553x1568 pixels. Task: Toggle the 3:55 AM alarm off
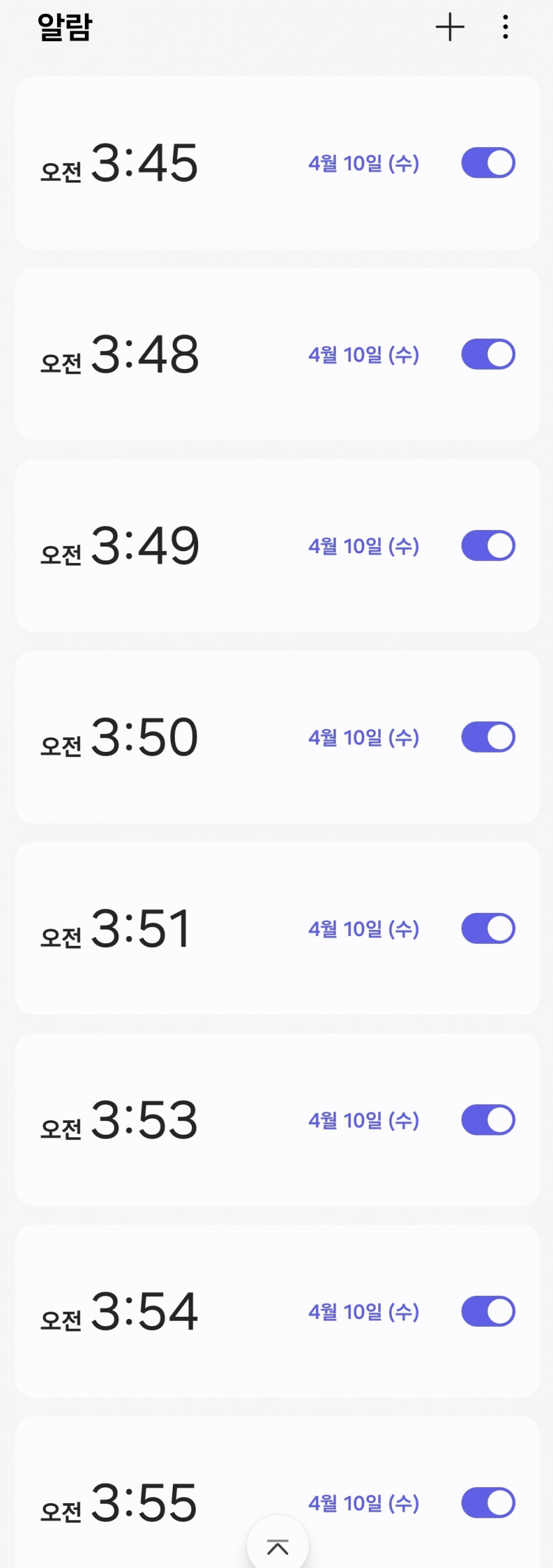[x=488, y=1503]
